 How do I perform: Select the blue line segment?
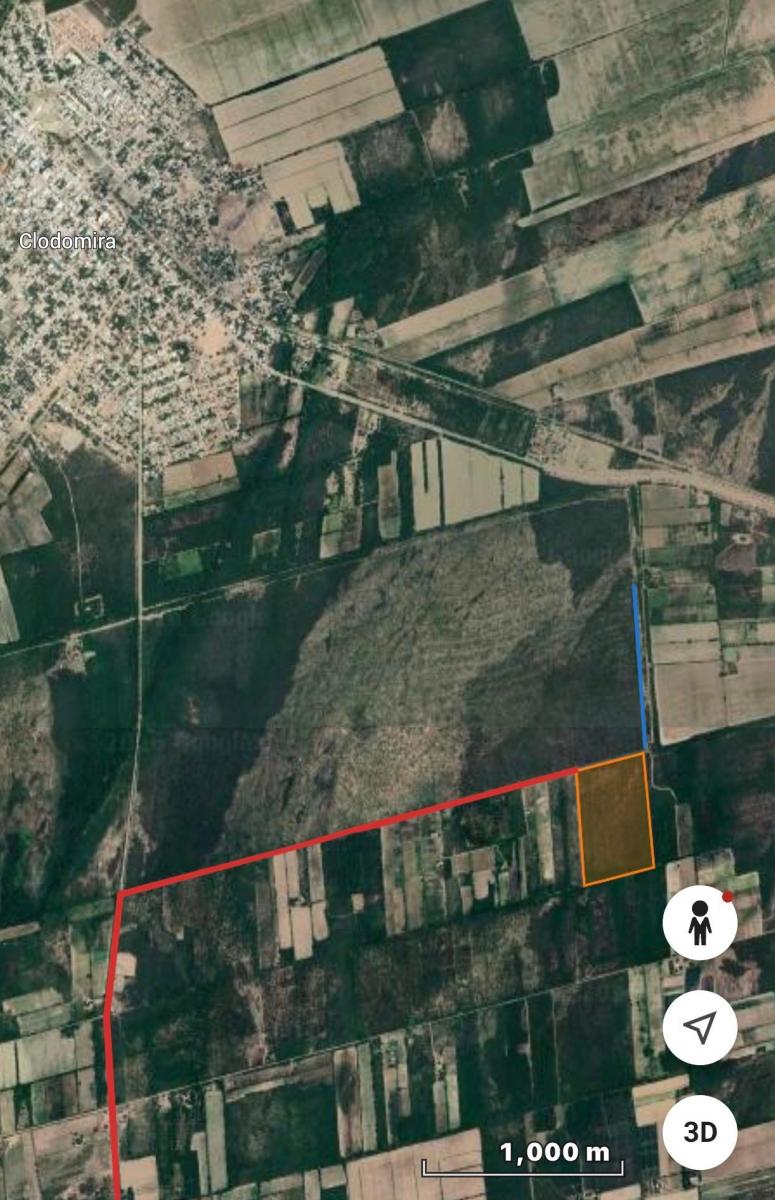pyautogui.click(x=639, y=666)
